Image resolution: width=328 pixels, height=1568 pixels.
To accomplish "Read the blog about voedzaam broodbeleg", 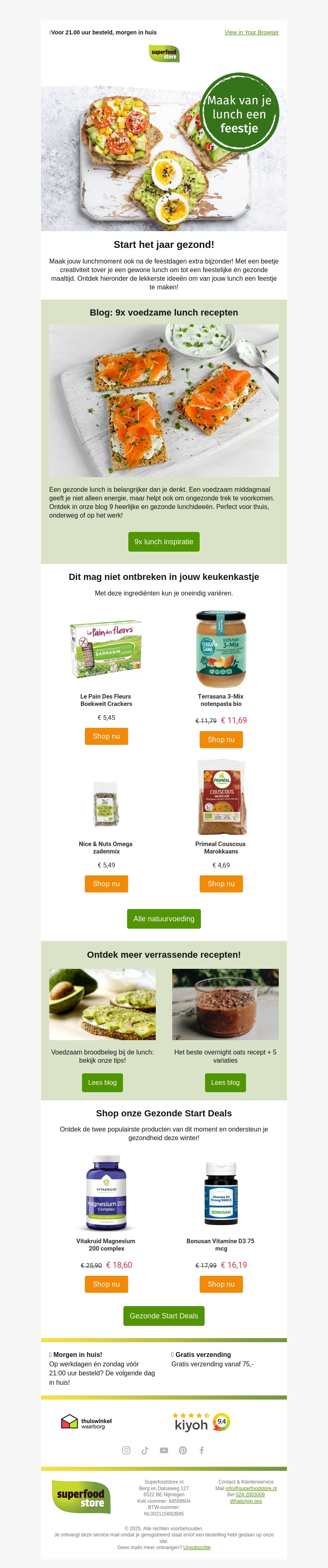I will [102, 1083].
